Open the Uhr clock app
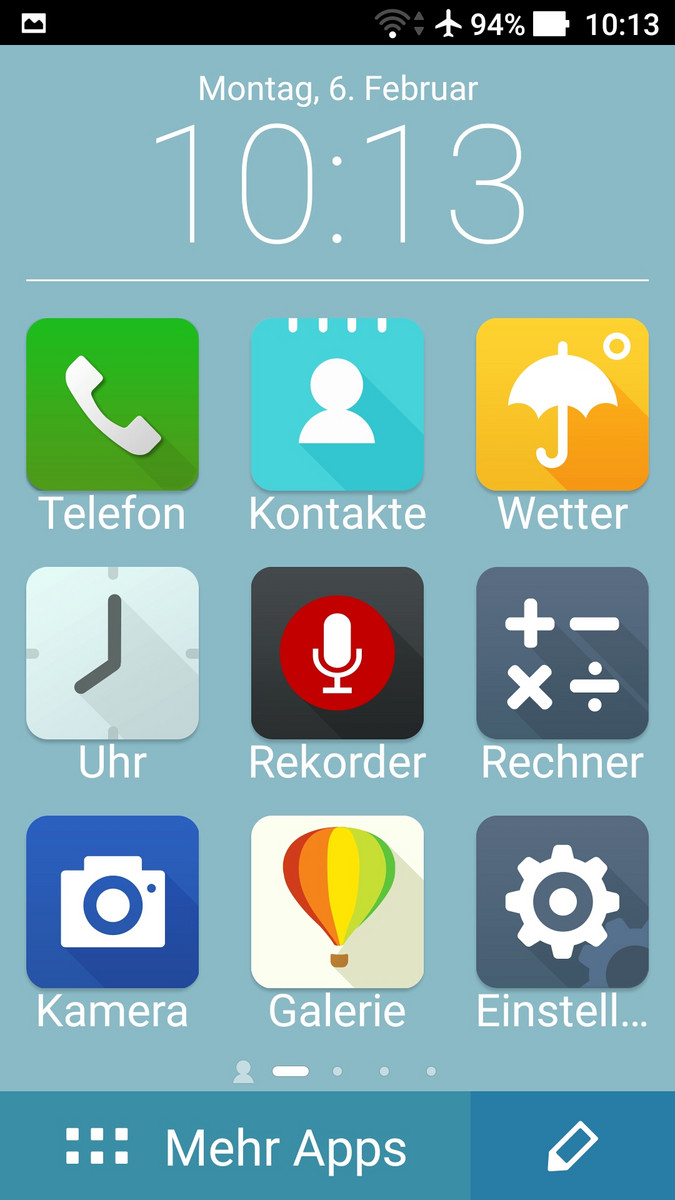 112,653
